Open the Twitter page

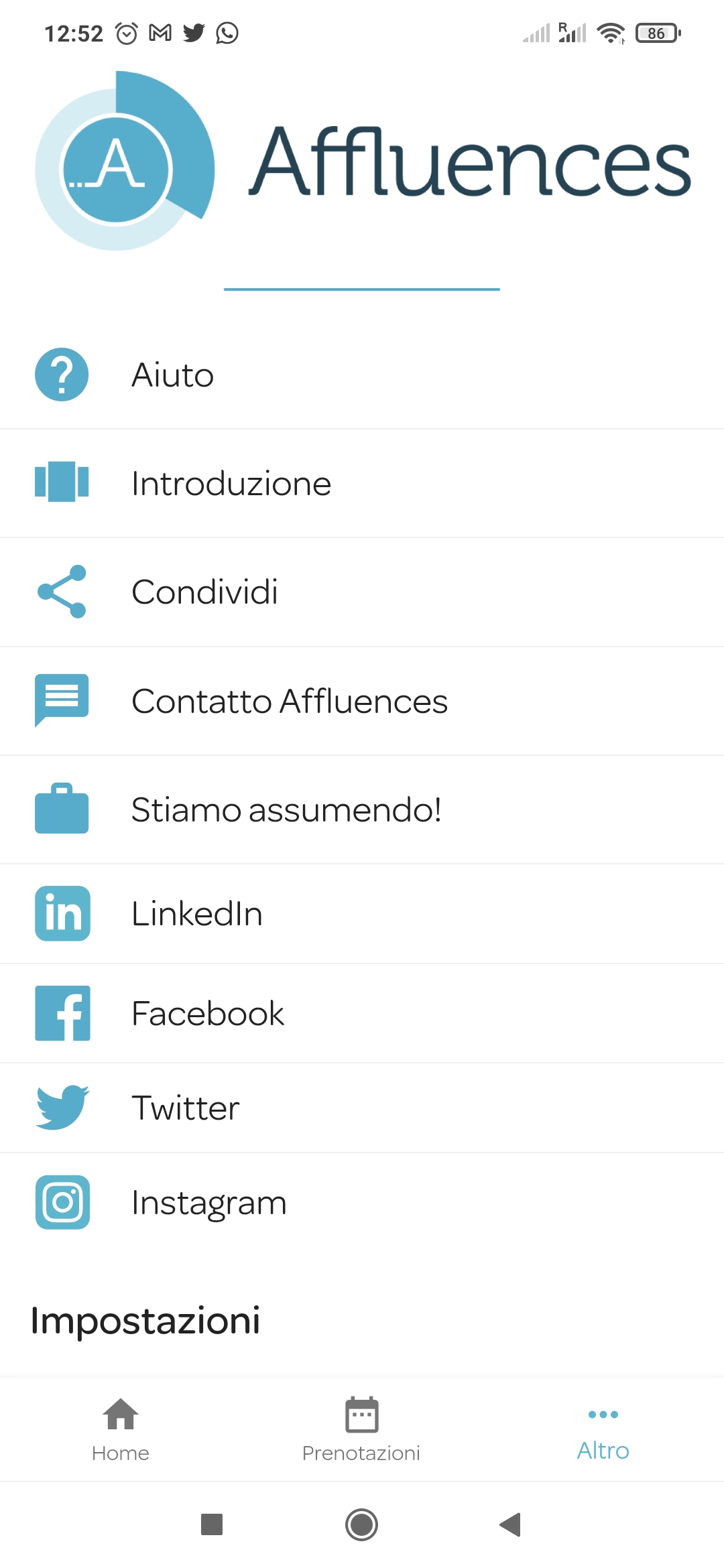[x=362, y=1108]
